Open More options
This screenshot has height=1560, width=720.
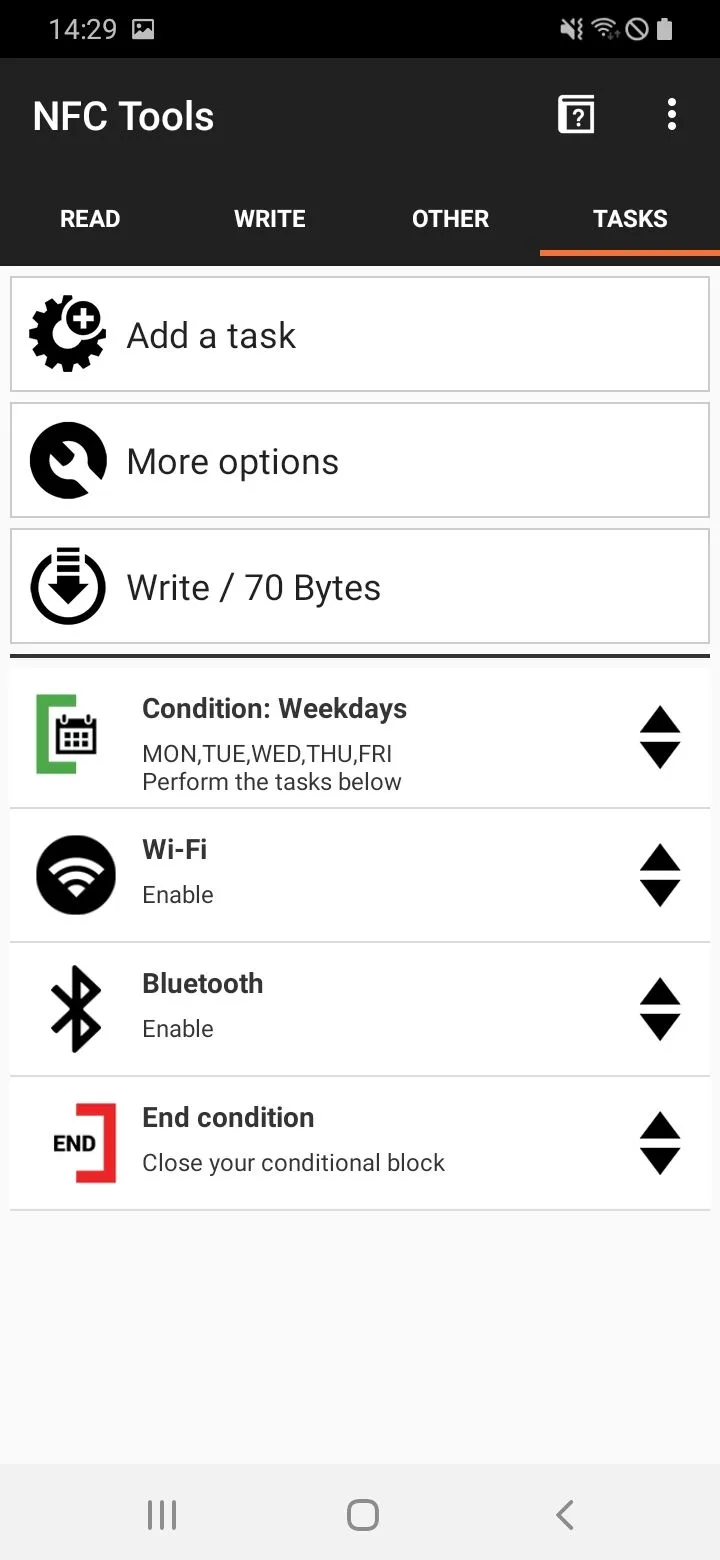tap(360, 461)
